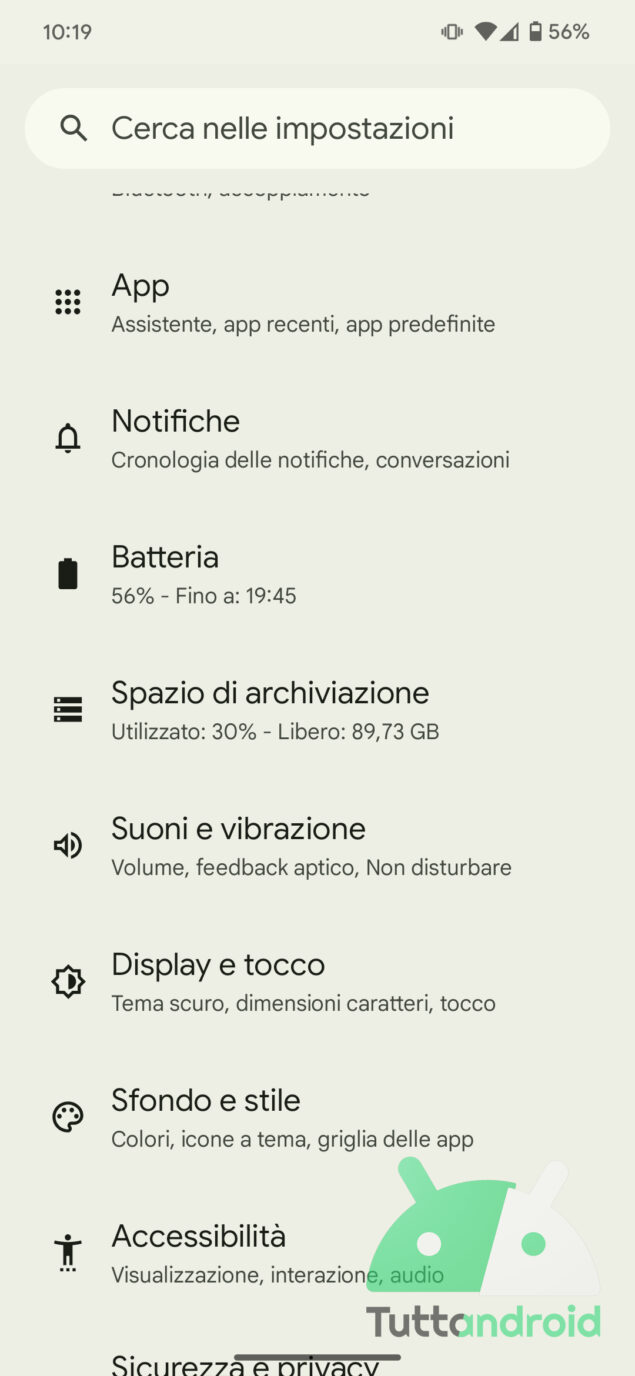Go to Sfondo e stile

pyautogui.click(x=317, y=1118)
